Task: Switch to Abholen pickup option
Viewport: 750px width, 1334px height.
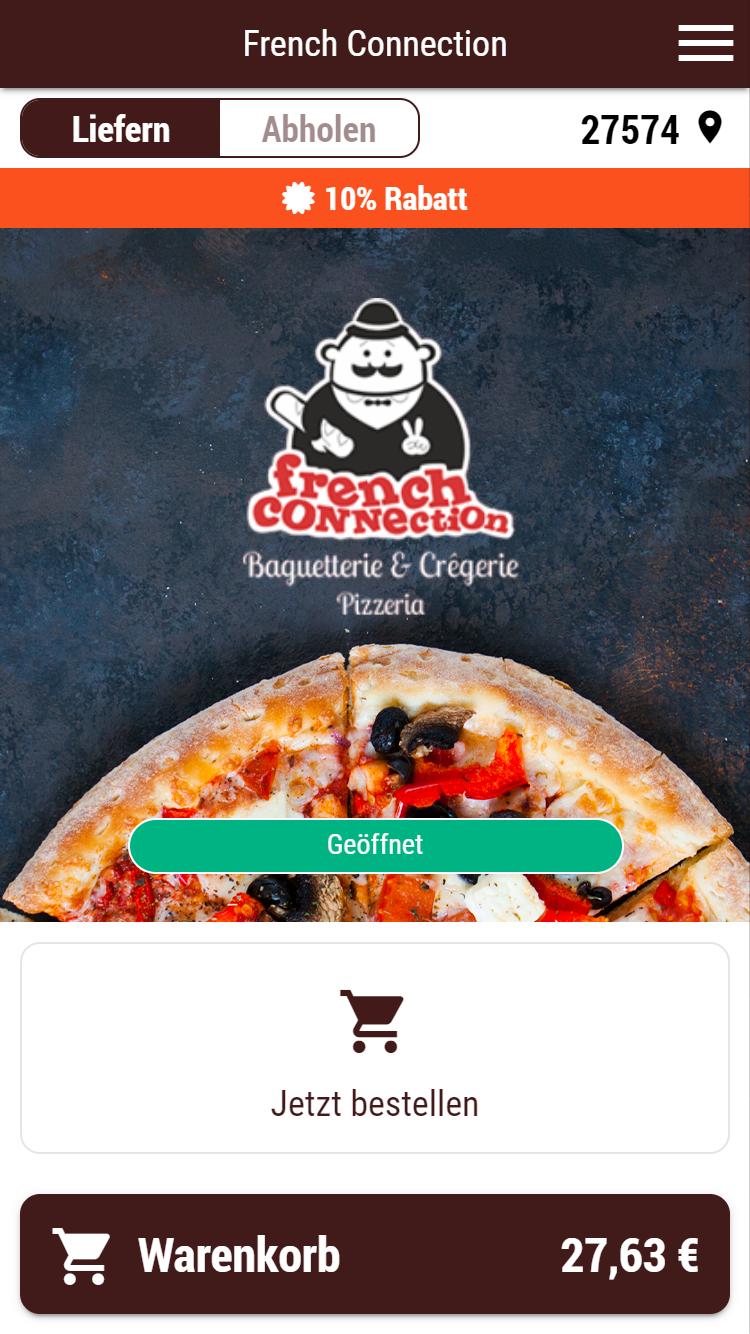Action: pyautogui.click(x=318, y=129)
